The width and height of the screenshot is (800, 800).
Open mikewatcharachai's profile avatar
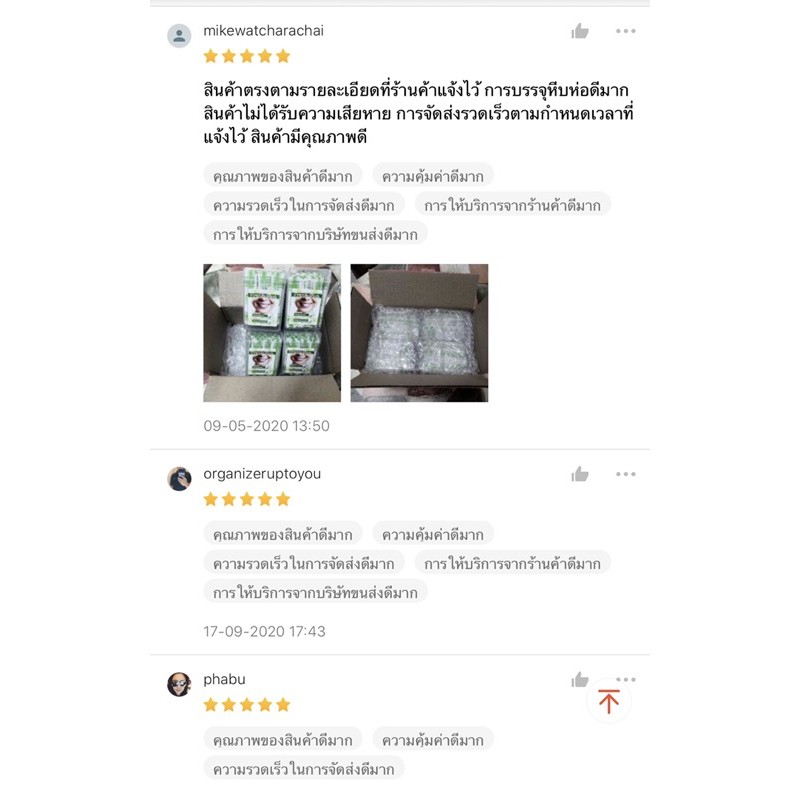point(179,36)
